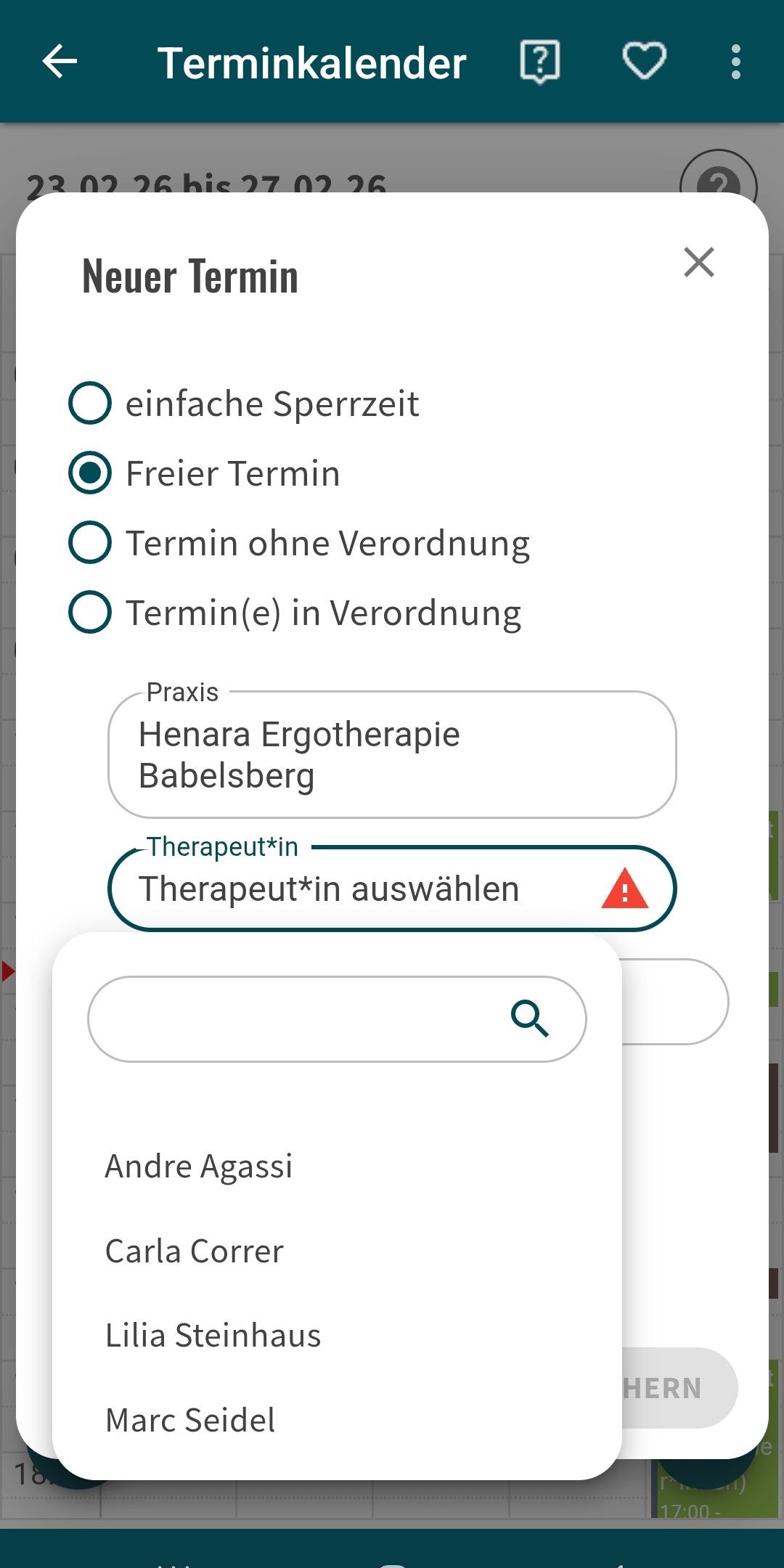
Task: Choose Termin(e) in Verordnung
Action: (90, 612)
